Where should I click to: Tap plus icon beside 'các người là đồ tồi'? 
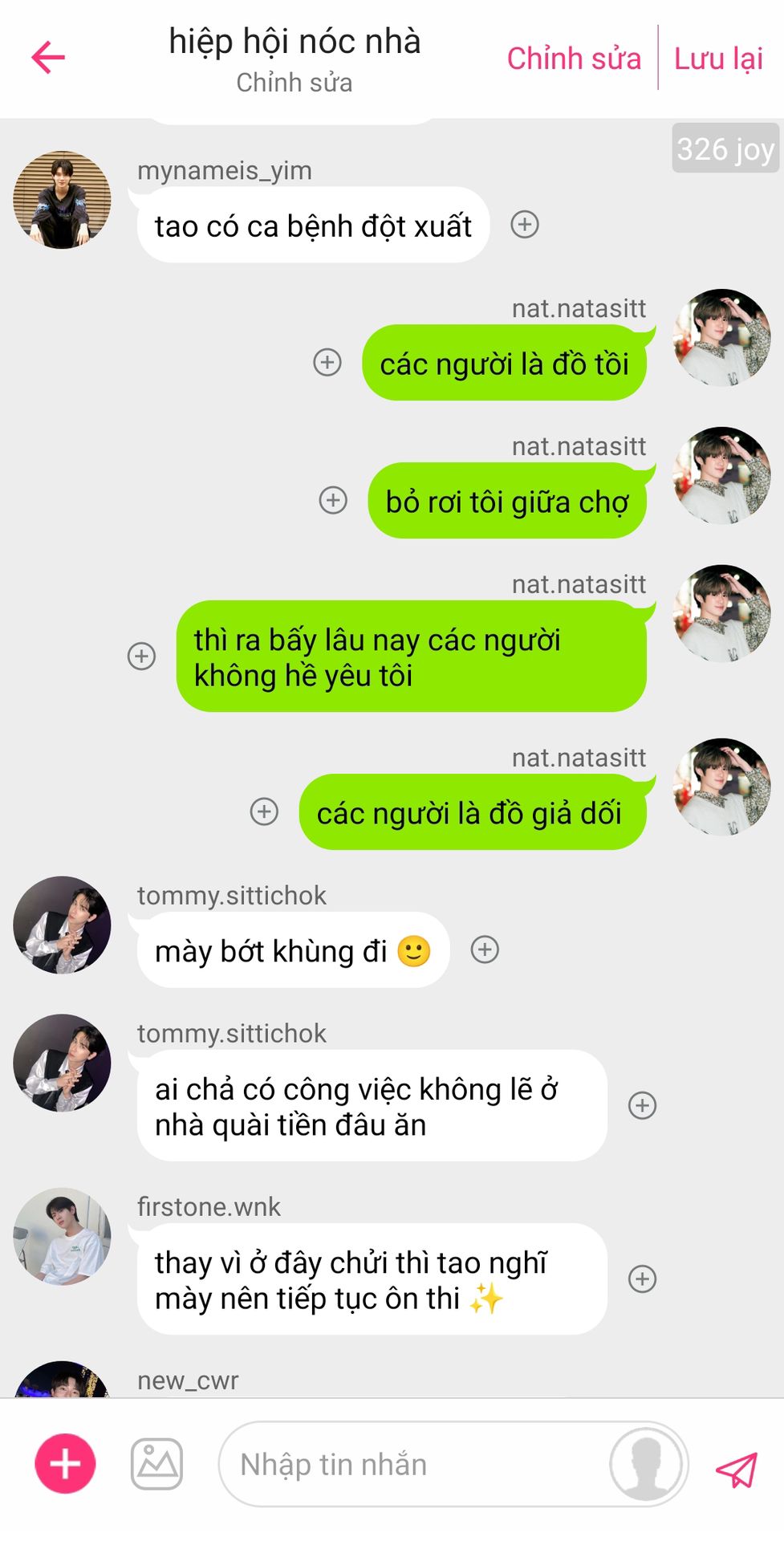[x=327, y=362]
